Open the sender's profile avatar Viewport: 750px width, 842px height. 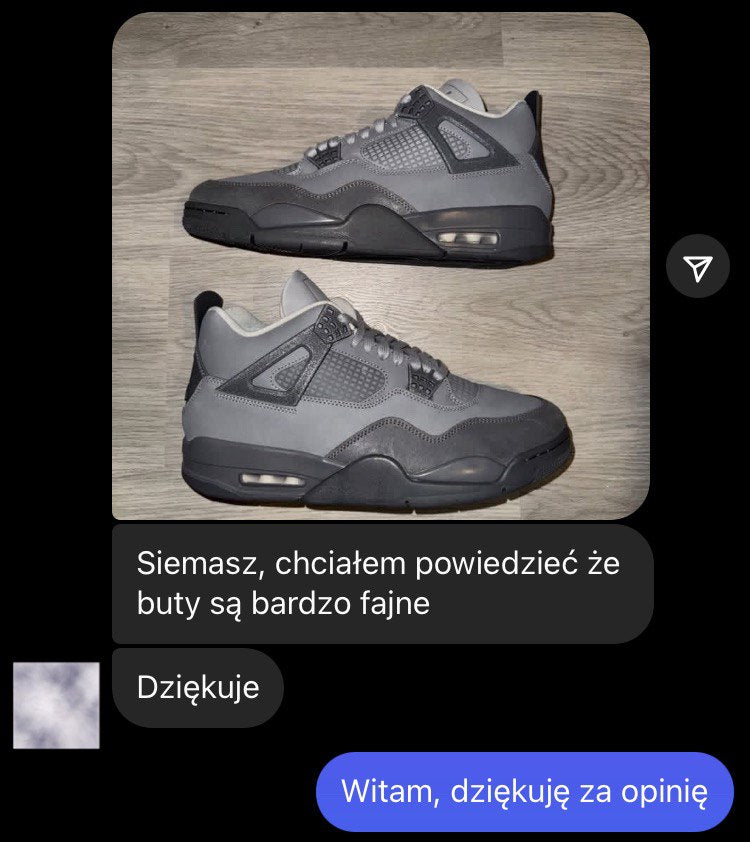(56, 705)
